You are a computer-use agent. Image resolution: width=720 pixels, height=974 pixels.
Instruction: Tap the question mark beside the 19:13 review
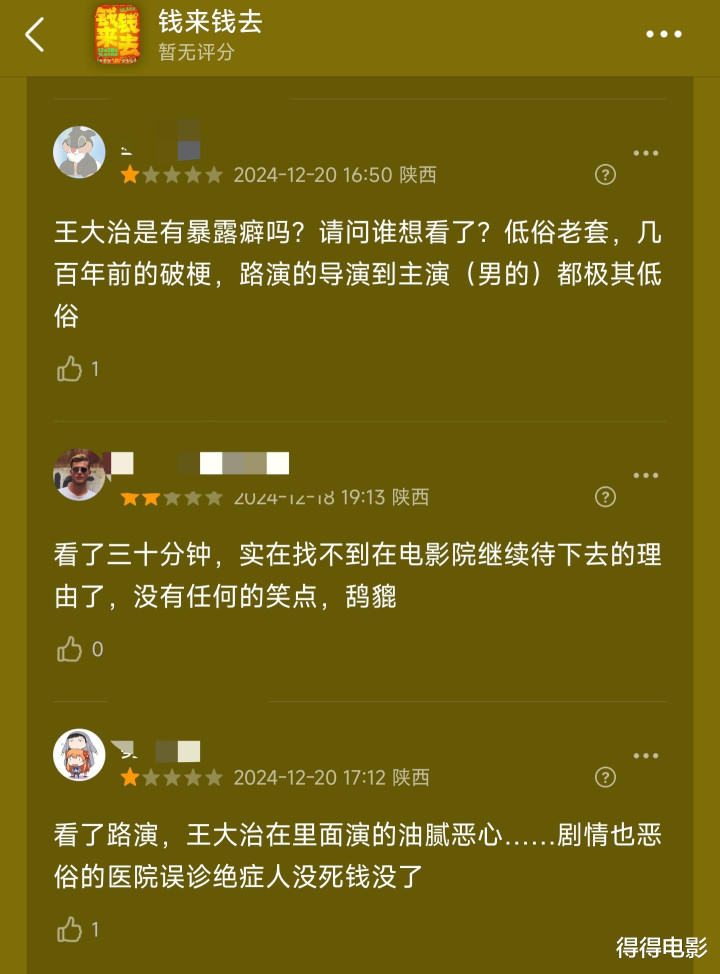pos(605,497)
